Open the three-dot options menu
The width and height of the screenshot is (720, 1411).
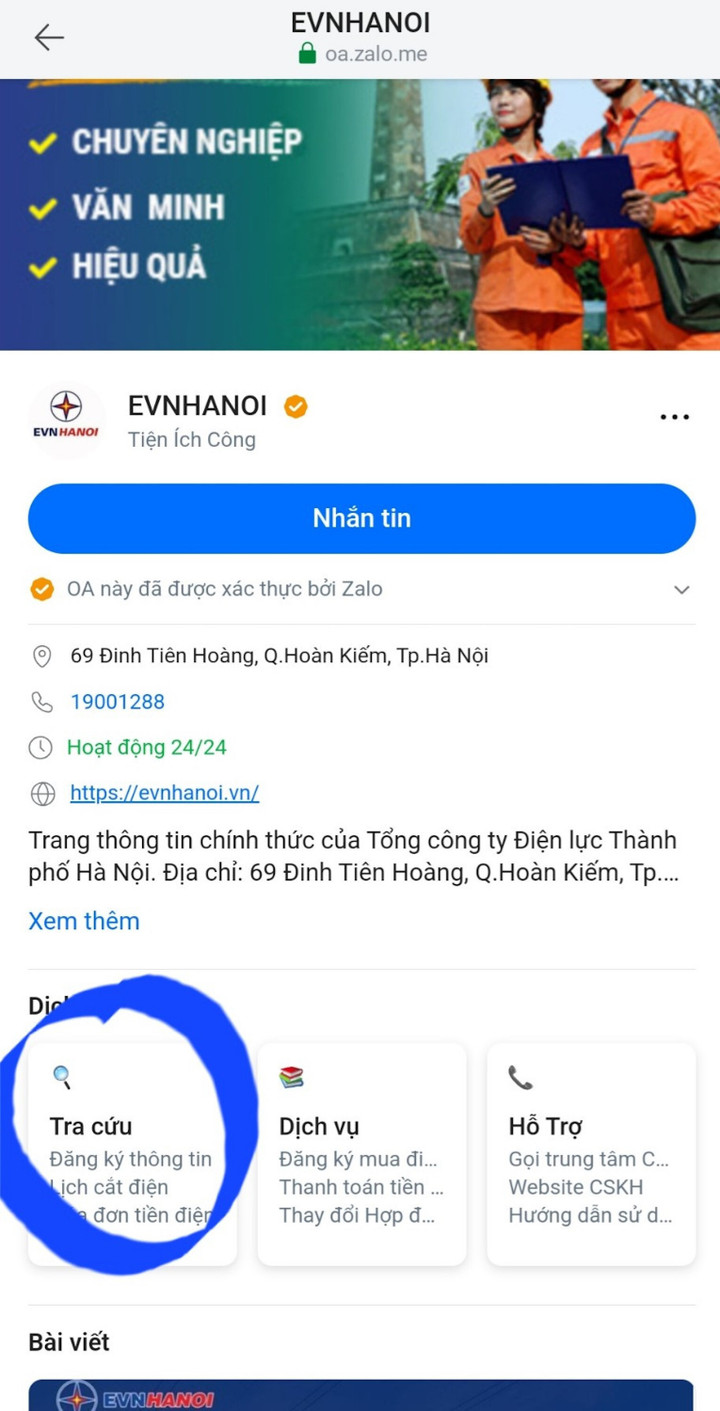[675, 417]
